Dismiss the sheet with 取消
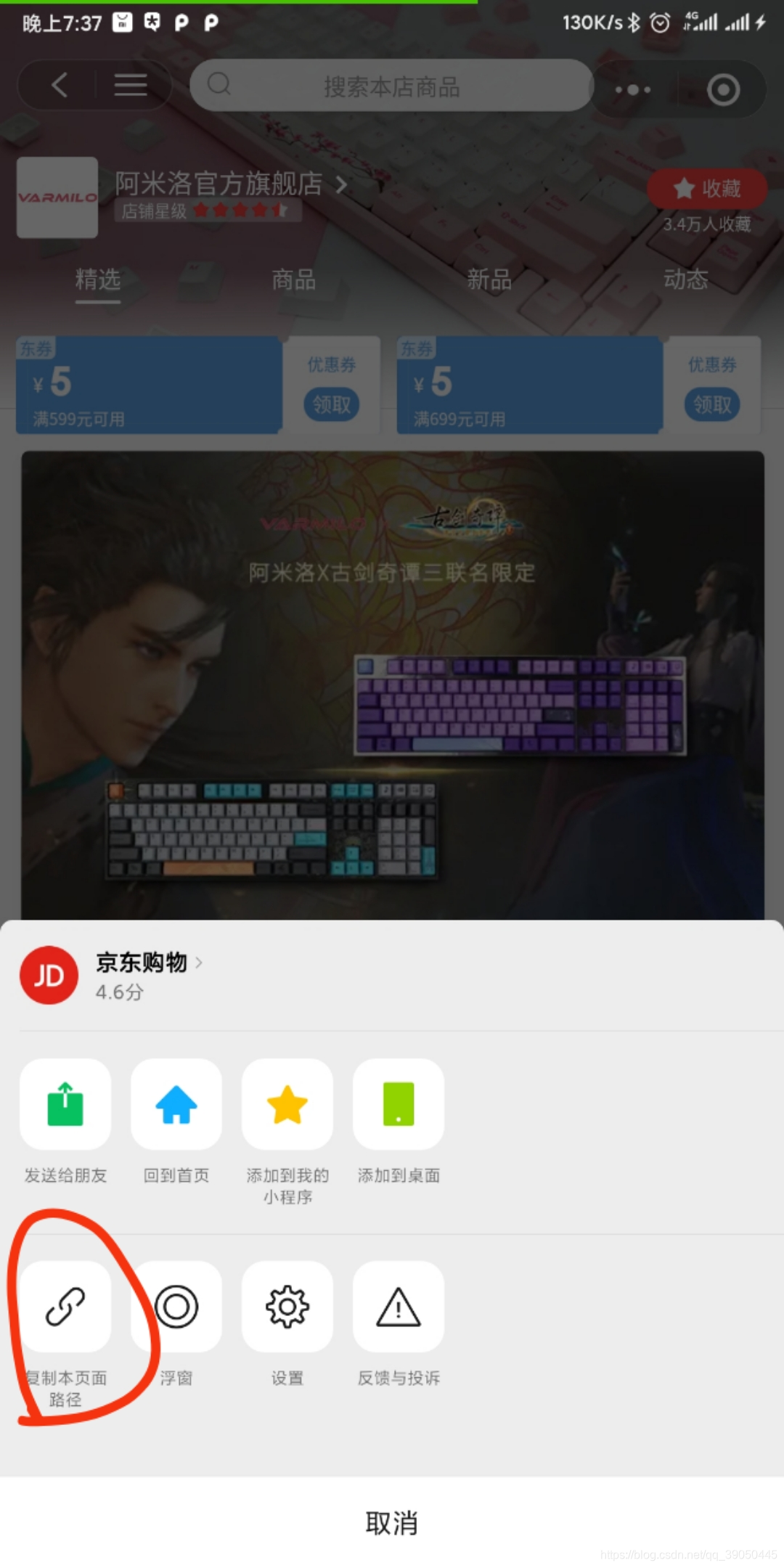This screenshot has height=1568, width=784. [x=392, y=1523]
